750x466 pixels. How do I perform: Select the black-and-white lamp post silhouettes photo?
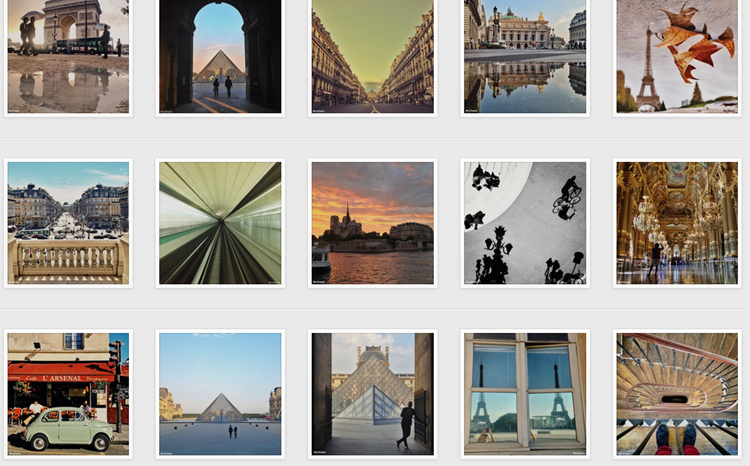(525, 223)
